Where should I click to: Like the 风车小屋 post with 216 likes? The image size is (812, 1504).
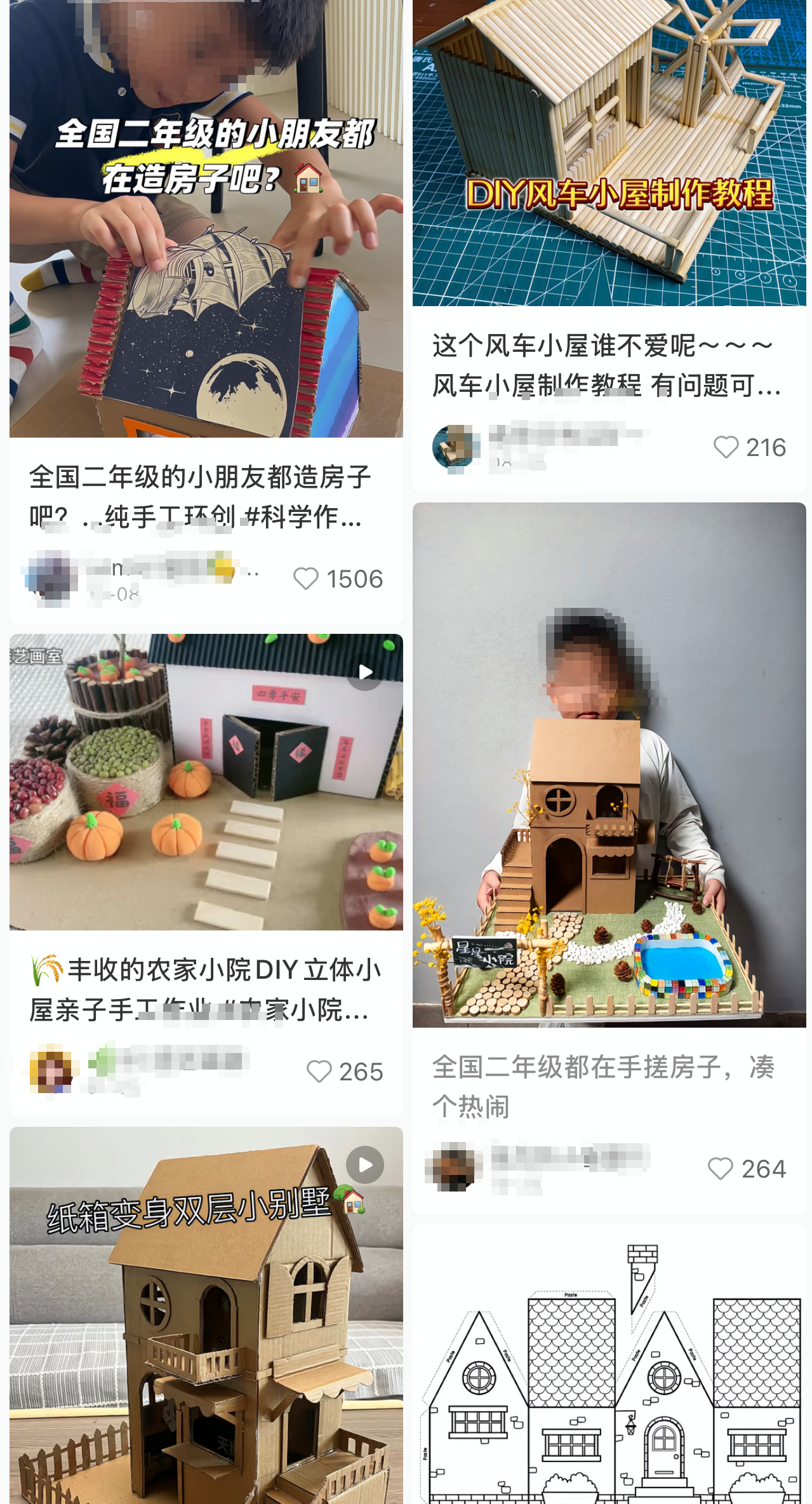pyautogui.click(x=726, y=447)
